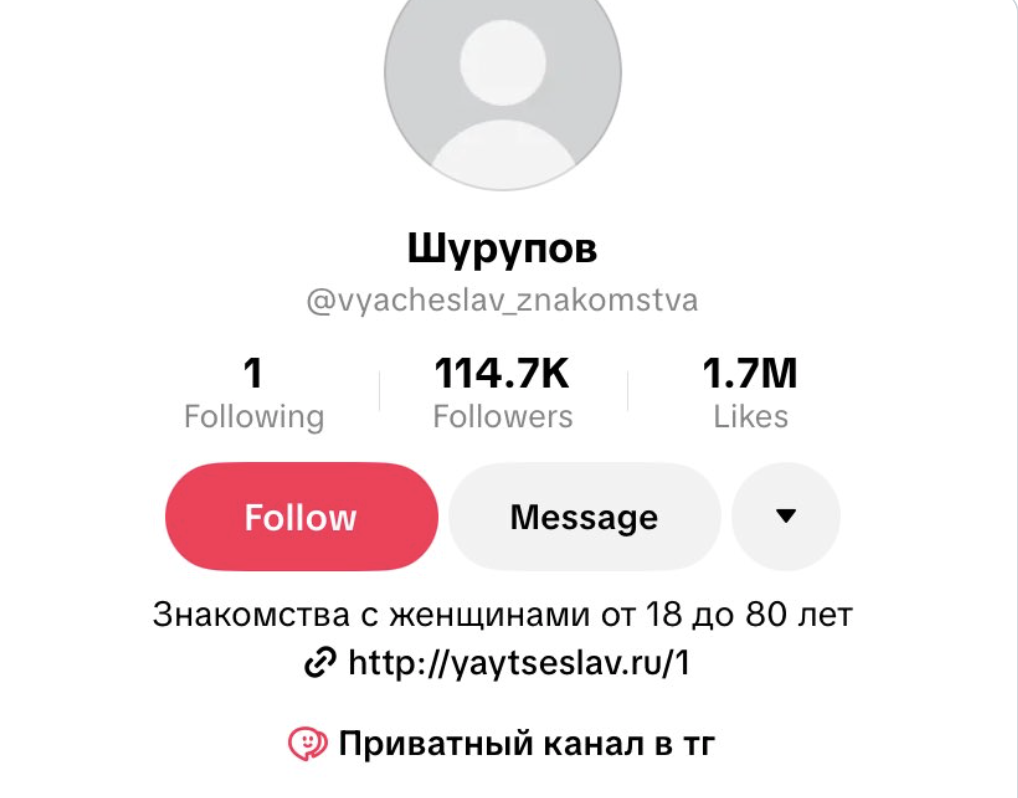View the Following list

[254, 395]
